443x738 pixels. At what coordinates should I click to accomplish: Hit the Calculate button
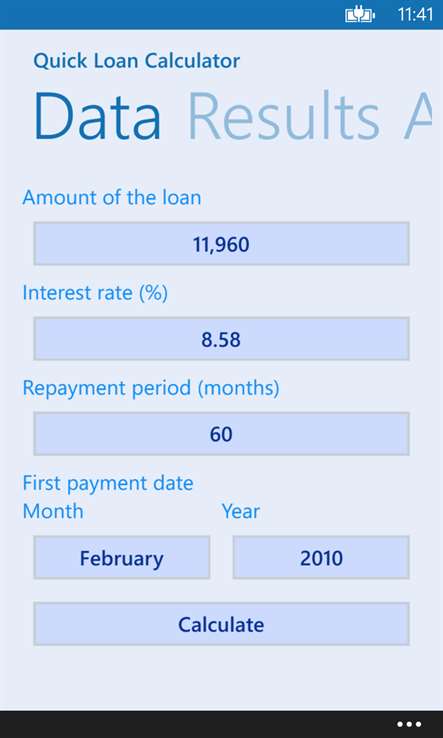coord(221,624)
